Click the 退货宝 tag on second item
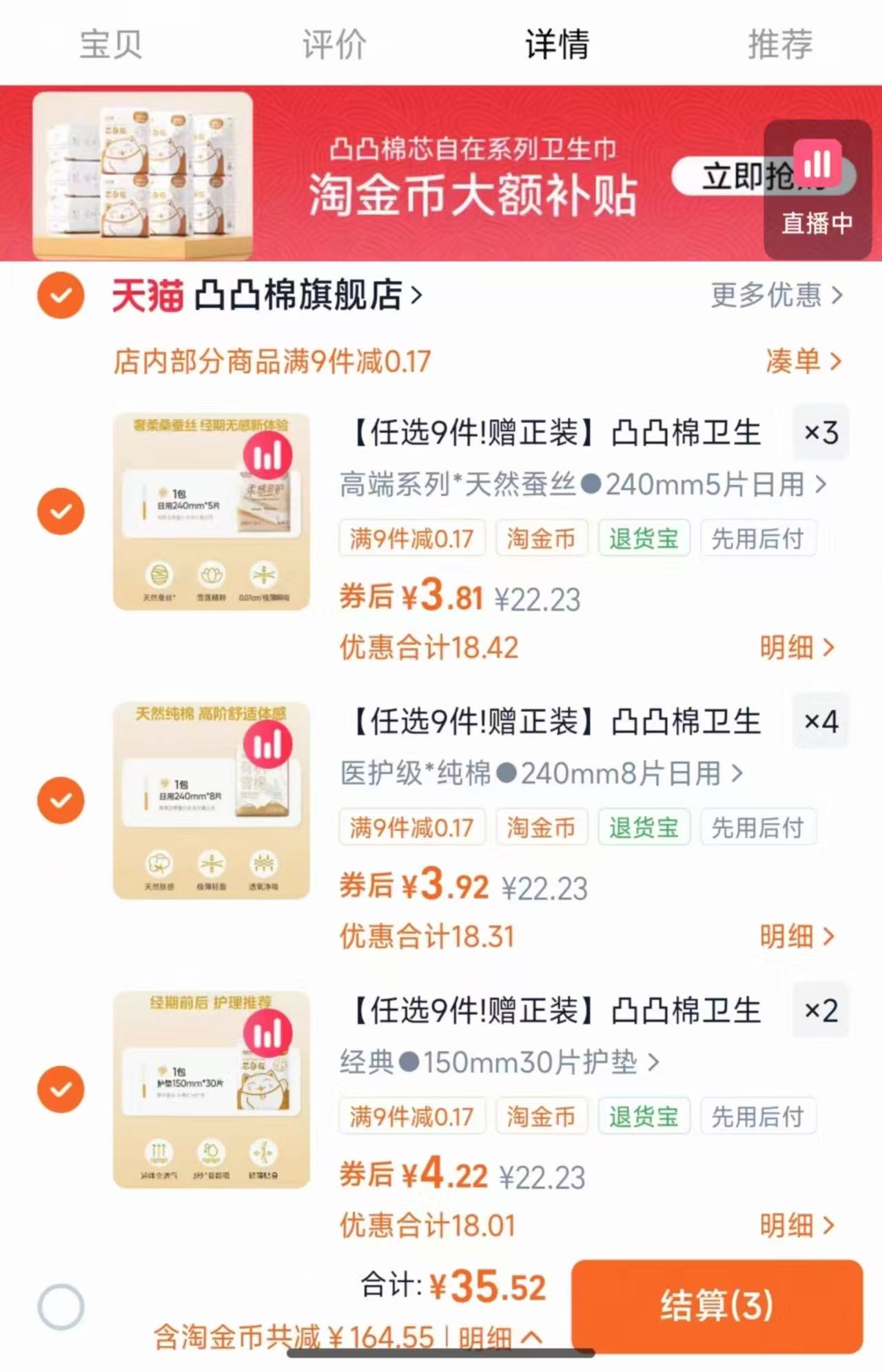 [x=643, y=828]
